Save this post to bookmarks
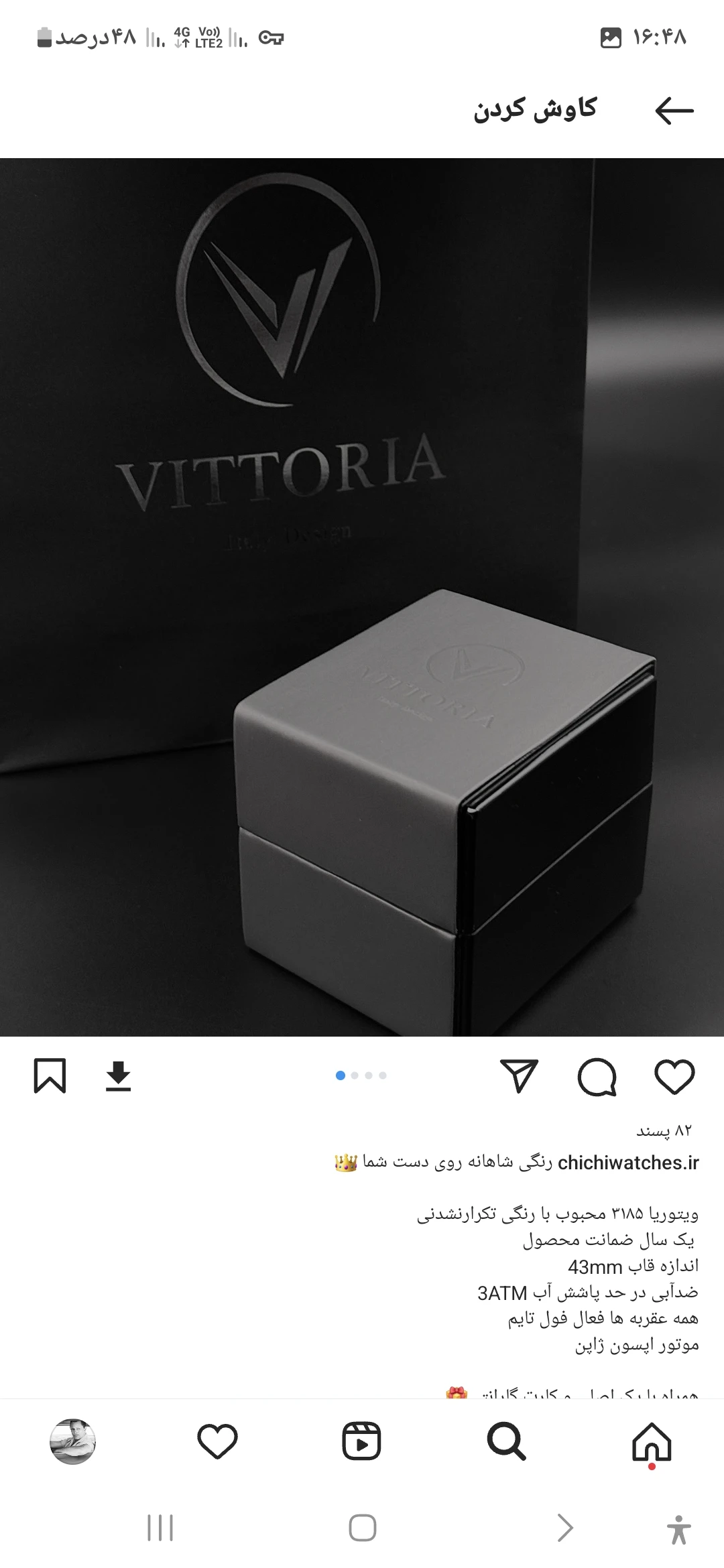Image resolution: width=724 pixels, height=1568 pixels. [50, 1077]
